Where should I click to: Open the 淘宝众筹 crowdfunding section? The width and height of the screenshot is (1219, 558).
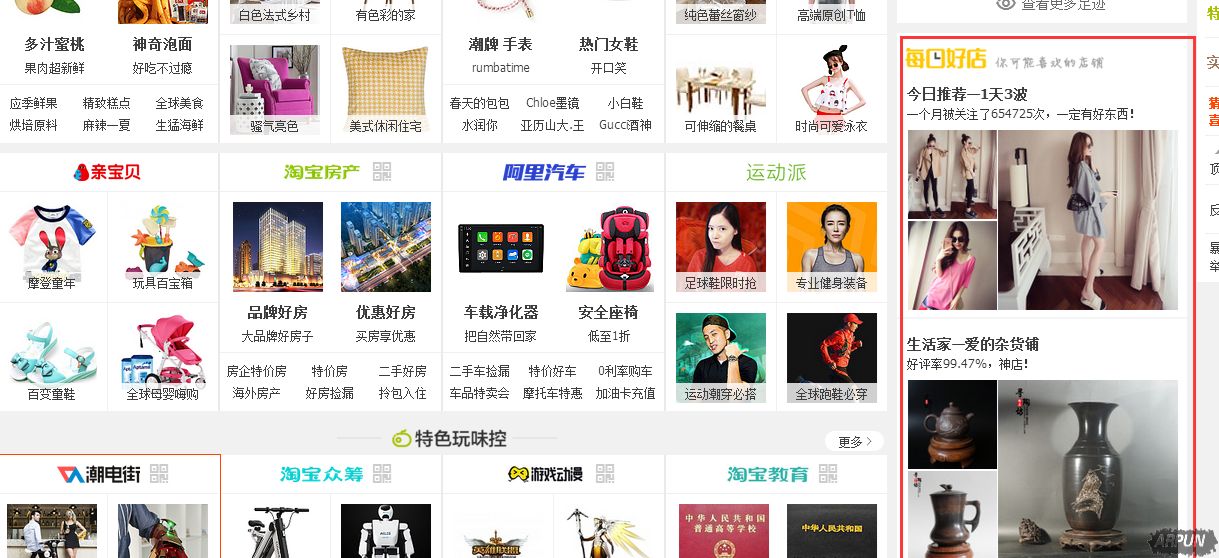[321, 474]
